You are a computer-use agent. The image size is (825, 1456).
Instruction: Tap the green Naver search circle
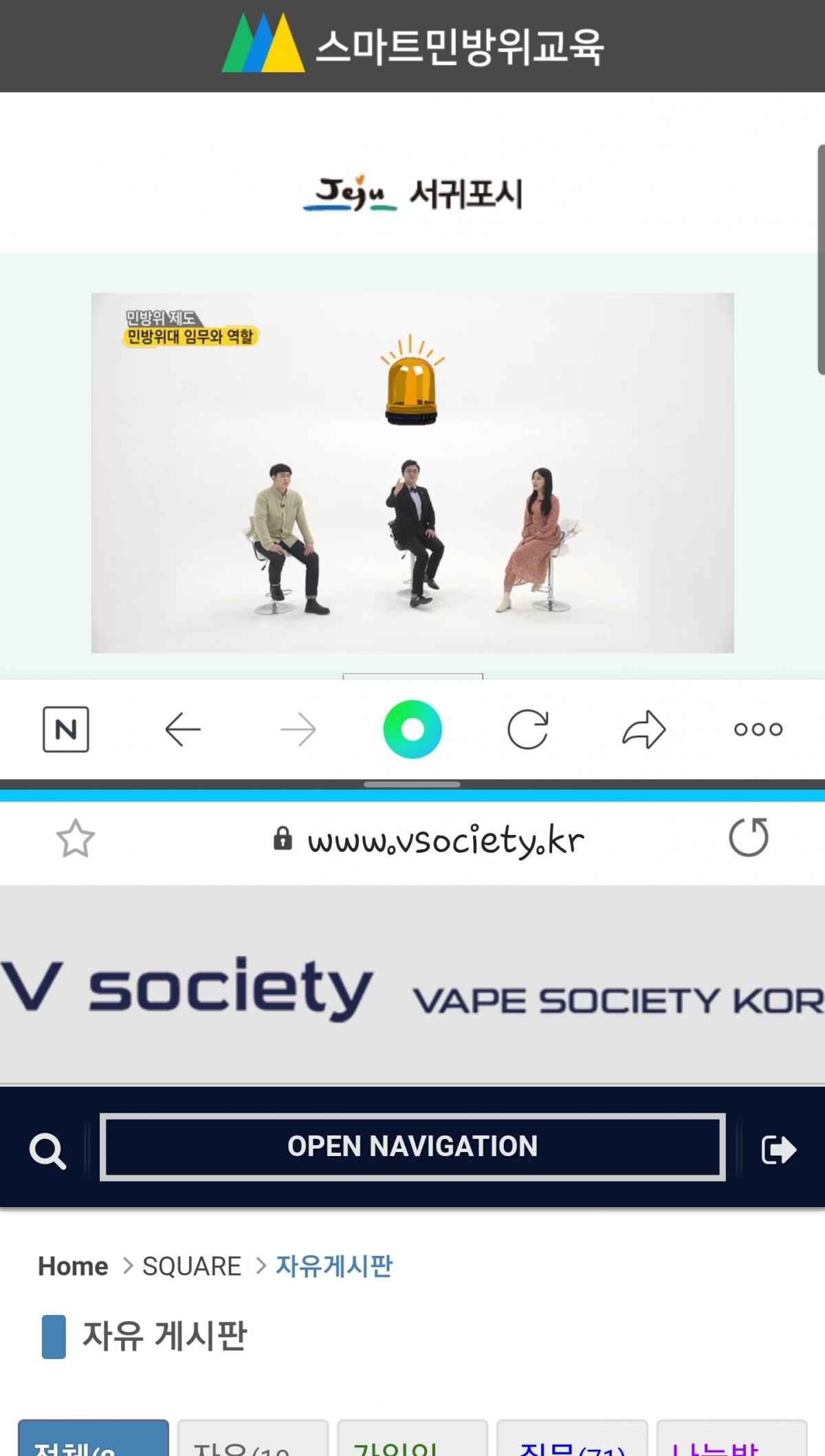412,729
